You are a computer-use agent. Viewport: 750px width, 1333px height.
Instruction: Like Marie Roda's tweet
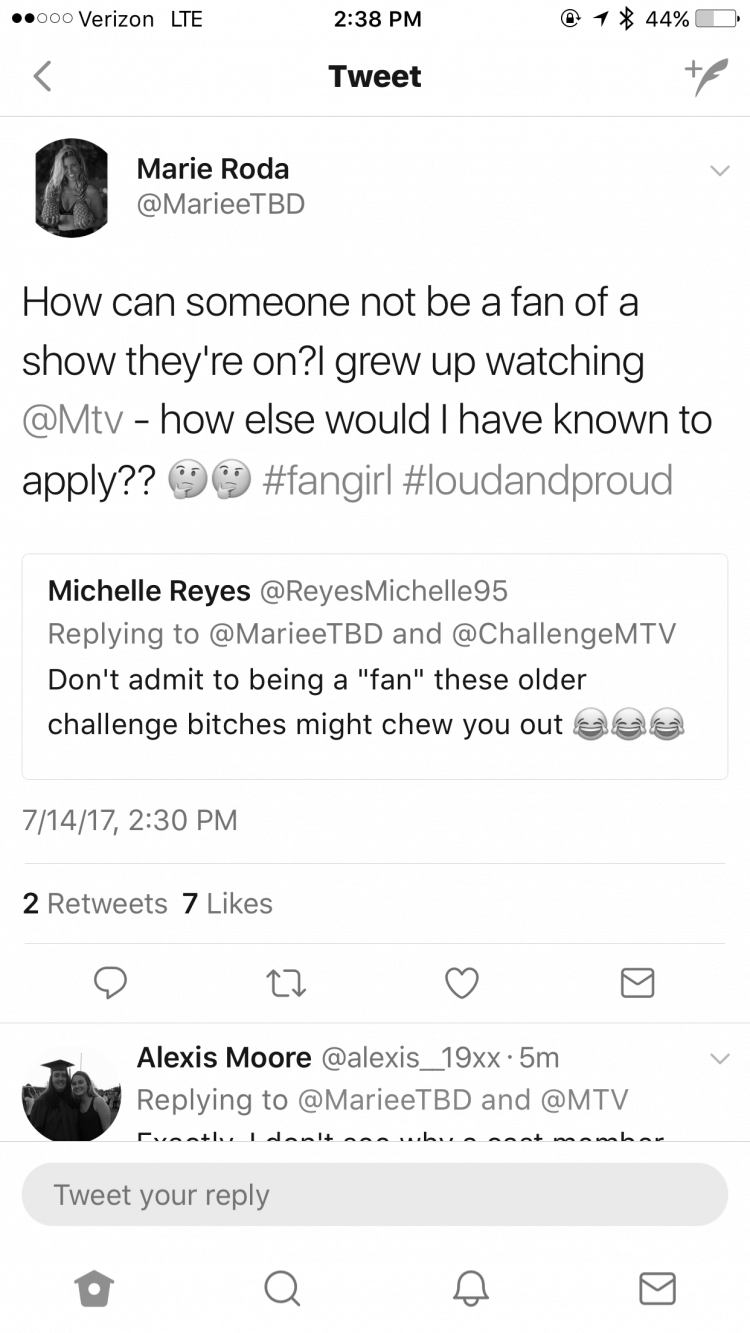462,984
